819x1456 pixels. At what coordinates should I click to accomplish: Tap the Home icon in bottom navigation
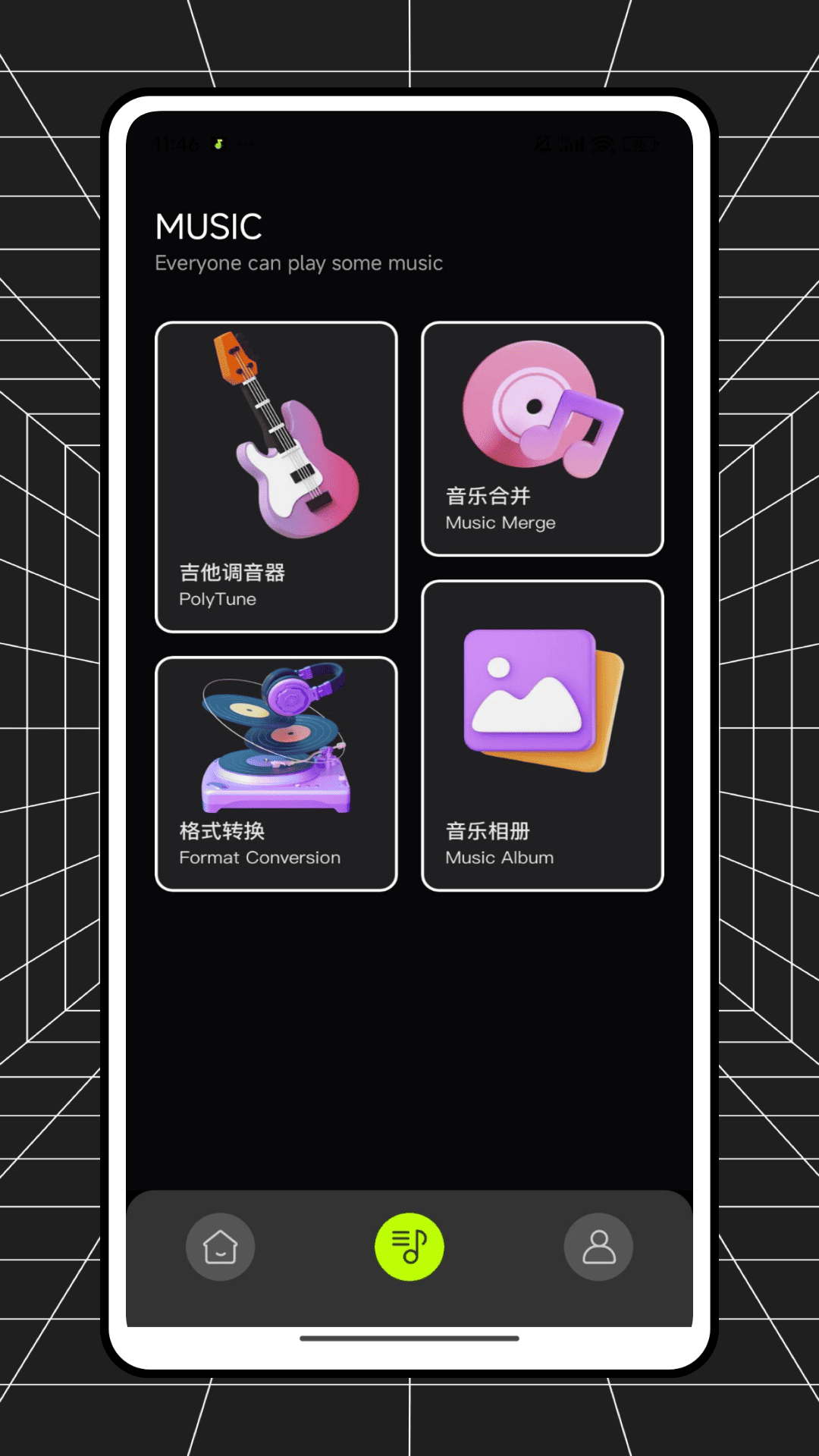220,1247
